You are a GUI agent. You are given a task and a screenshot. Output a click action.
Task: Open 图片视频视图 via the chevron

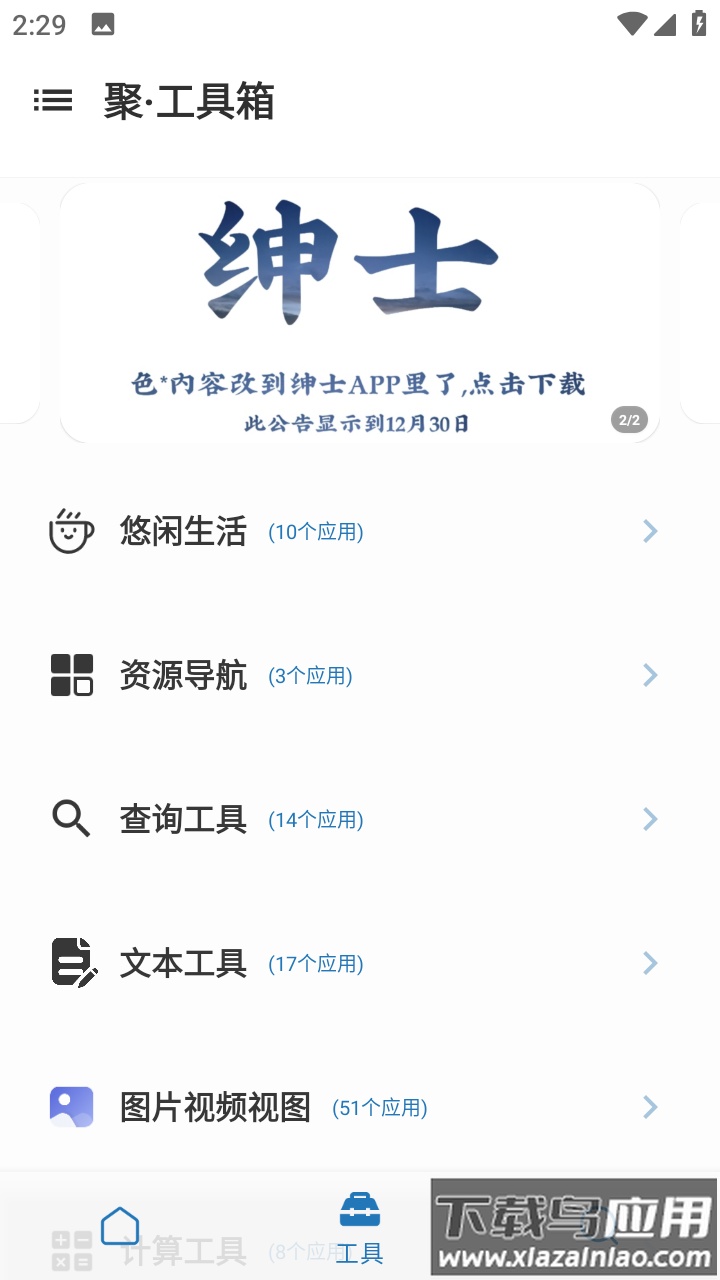[x=650, y=1107]
